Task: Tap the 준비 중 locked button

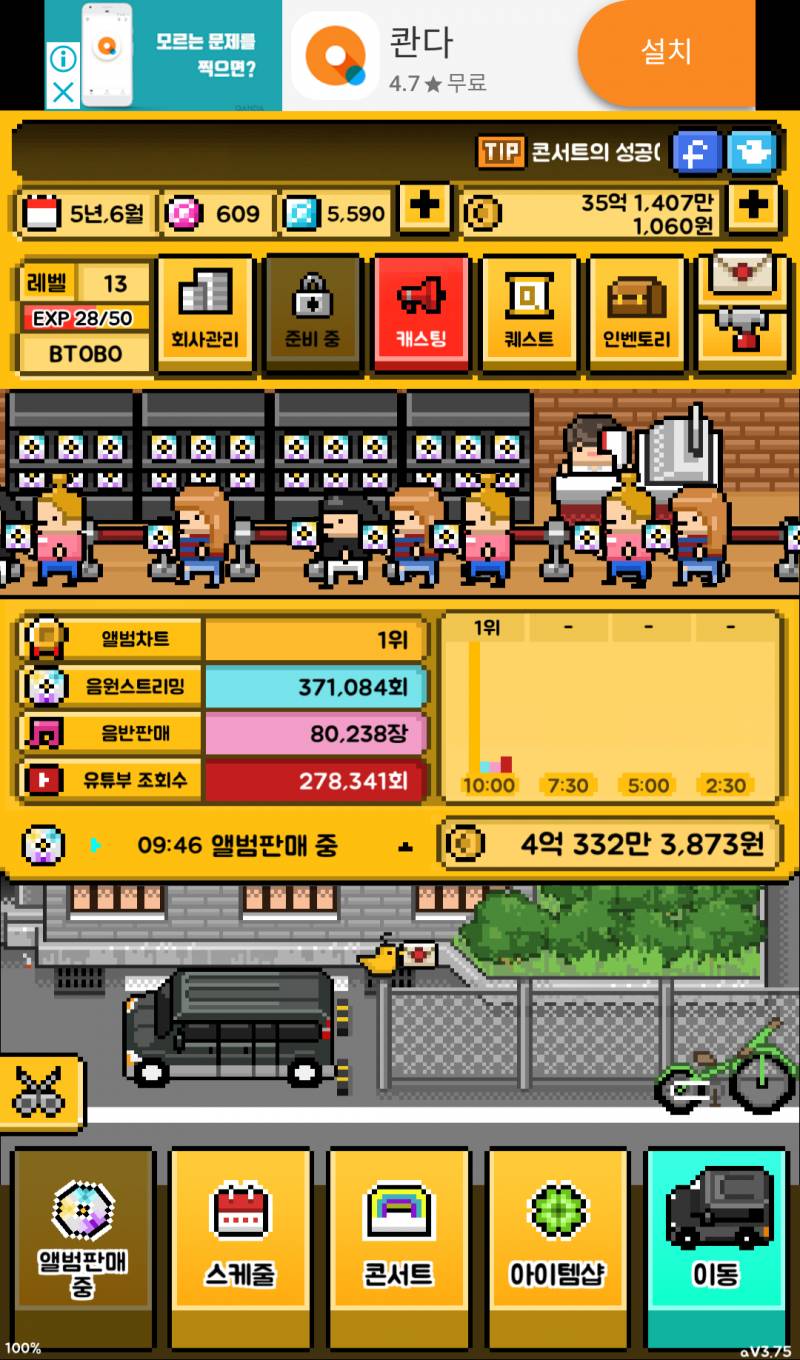Action: (313, 313)
